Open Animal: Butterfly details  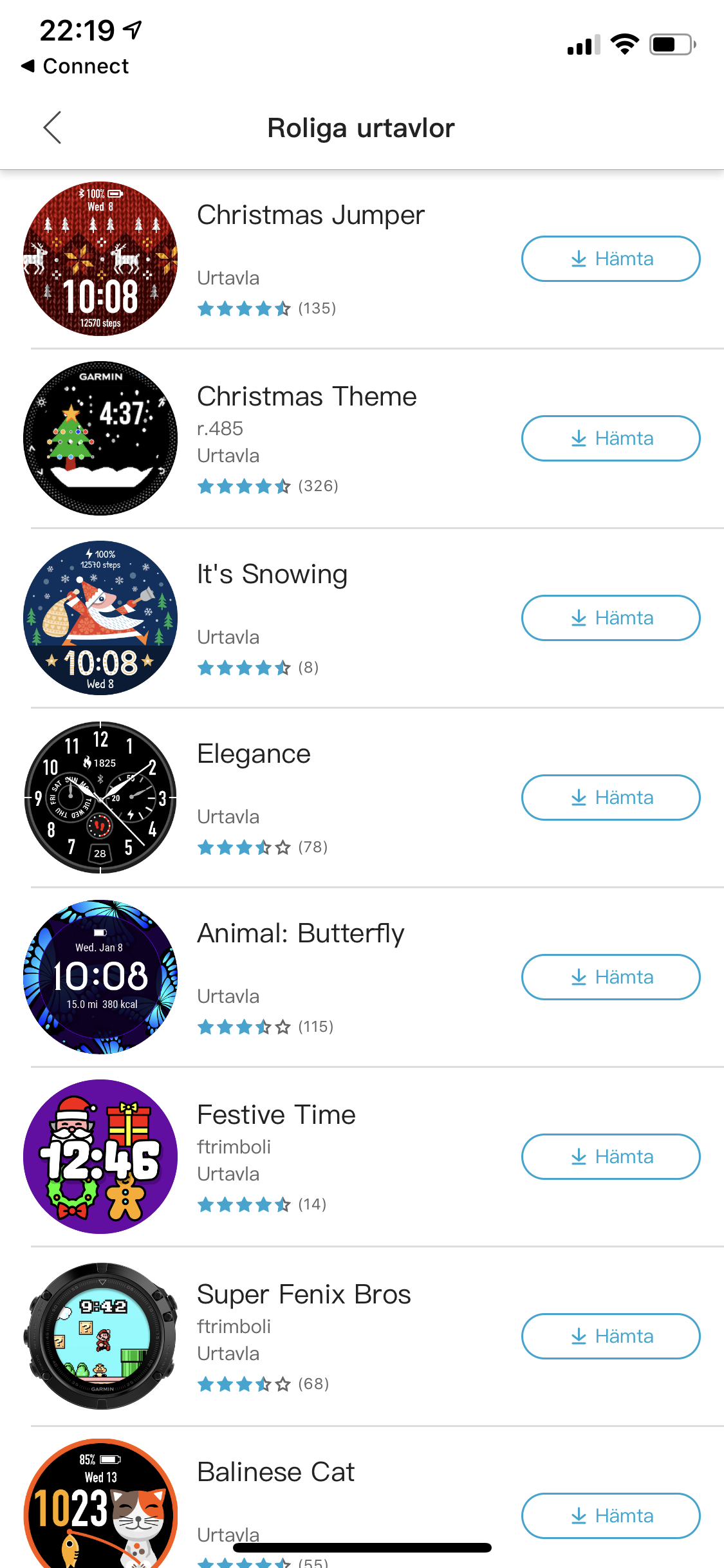tap(301, 933)
